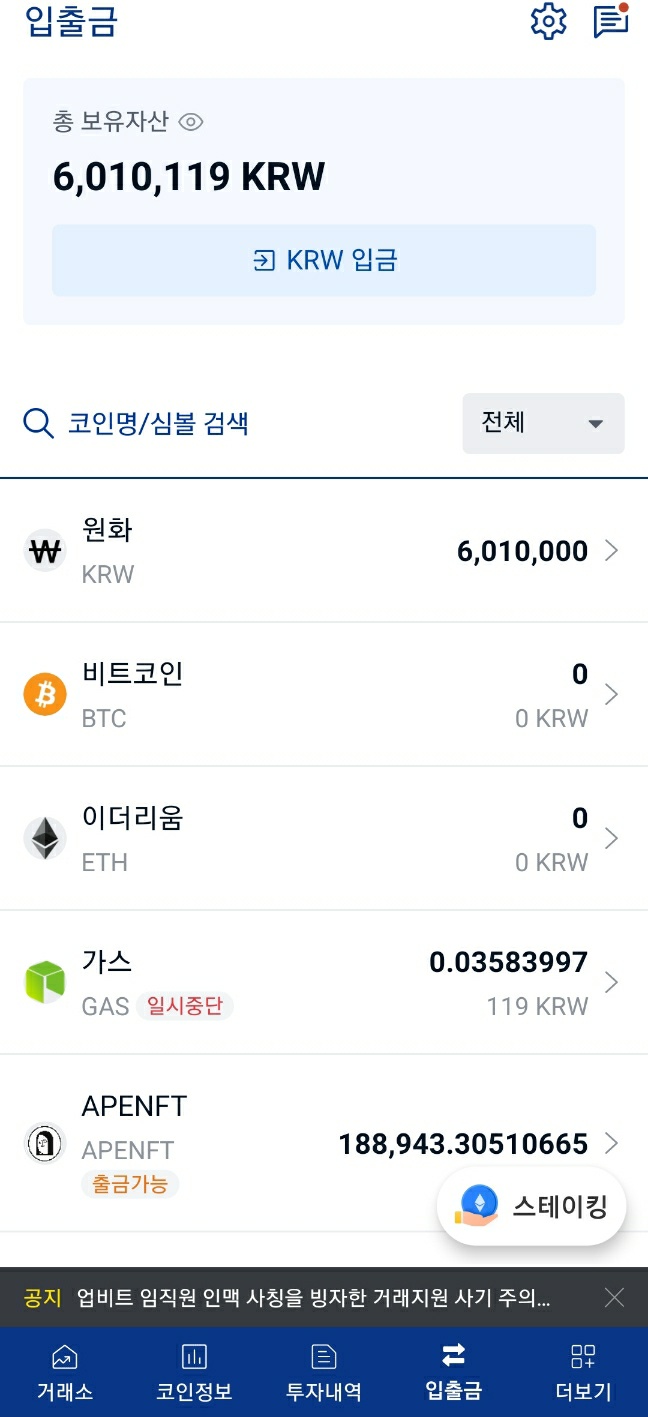Expand the 전체 filter dropdown
Screen dimensions: 648x1417
[x=543, y=423]
